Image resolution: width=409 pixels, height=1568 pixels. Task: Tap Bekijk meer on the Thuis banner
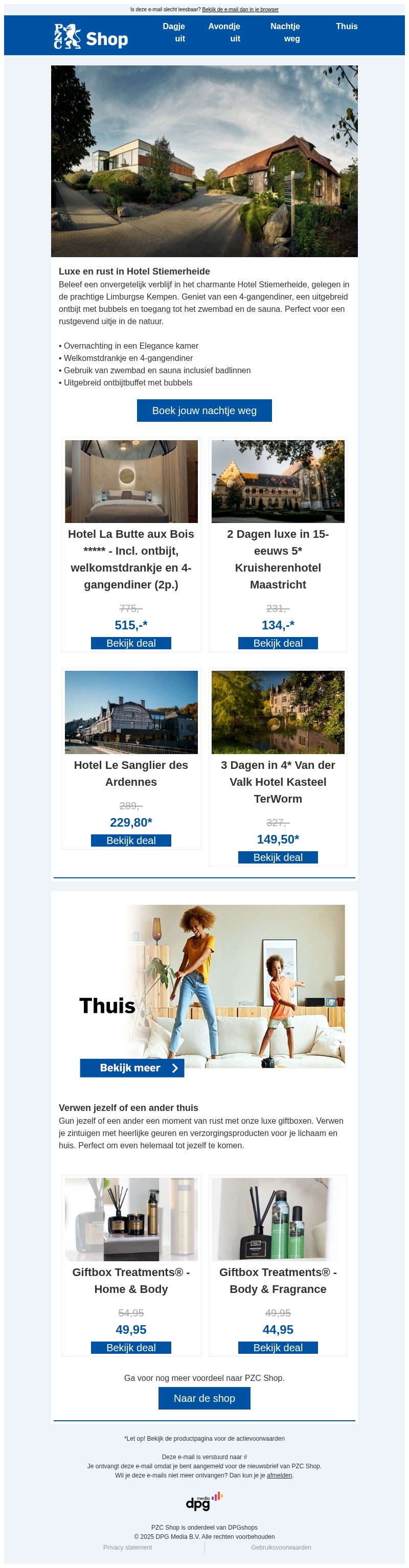[x=132, y=1067]
